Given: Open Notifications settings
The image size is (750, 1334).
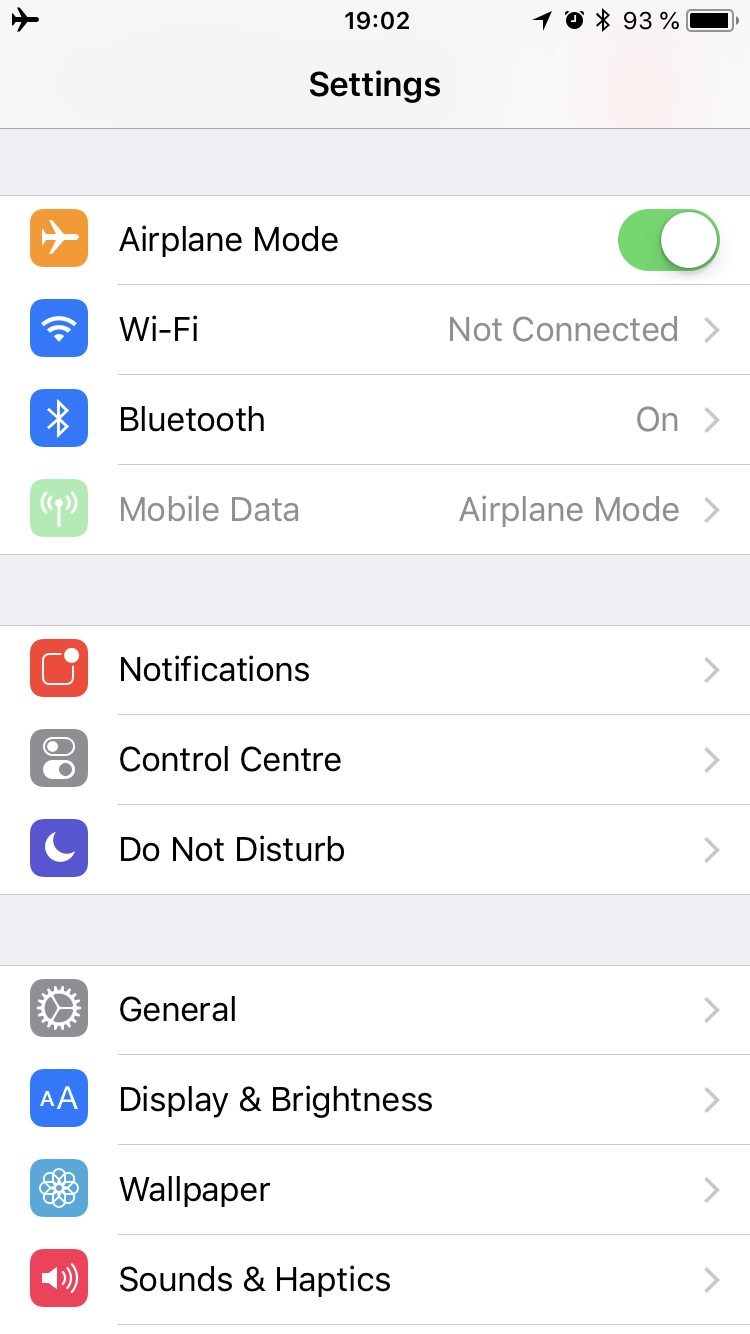Looking at the screenshot, I should 375,670.
